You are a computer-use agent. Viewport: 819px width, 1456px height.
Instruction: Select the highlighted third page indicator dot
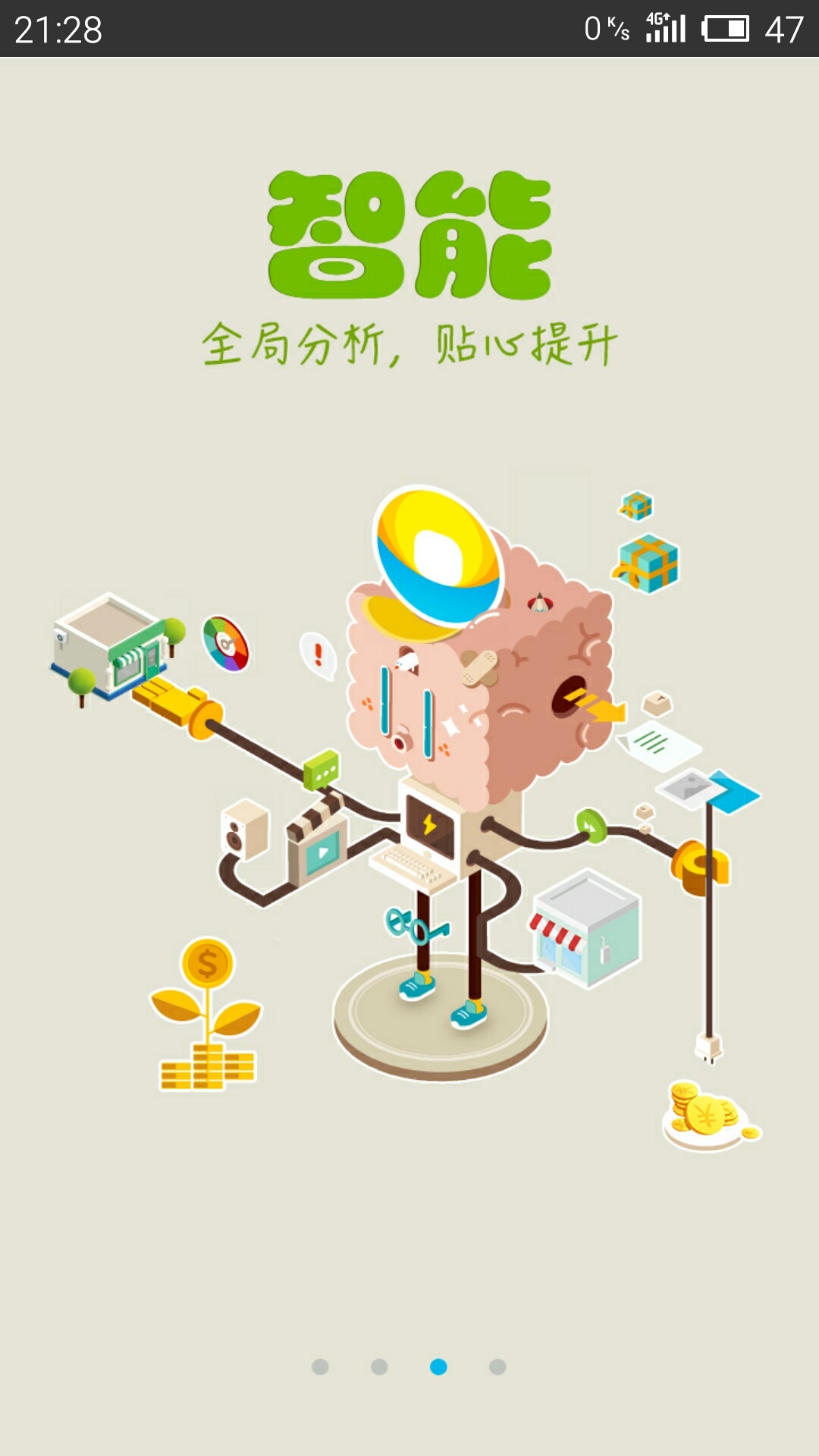pyautogui.click(x=438, y=1367)
